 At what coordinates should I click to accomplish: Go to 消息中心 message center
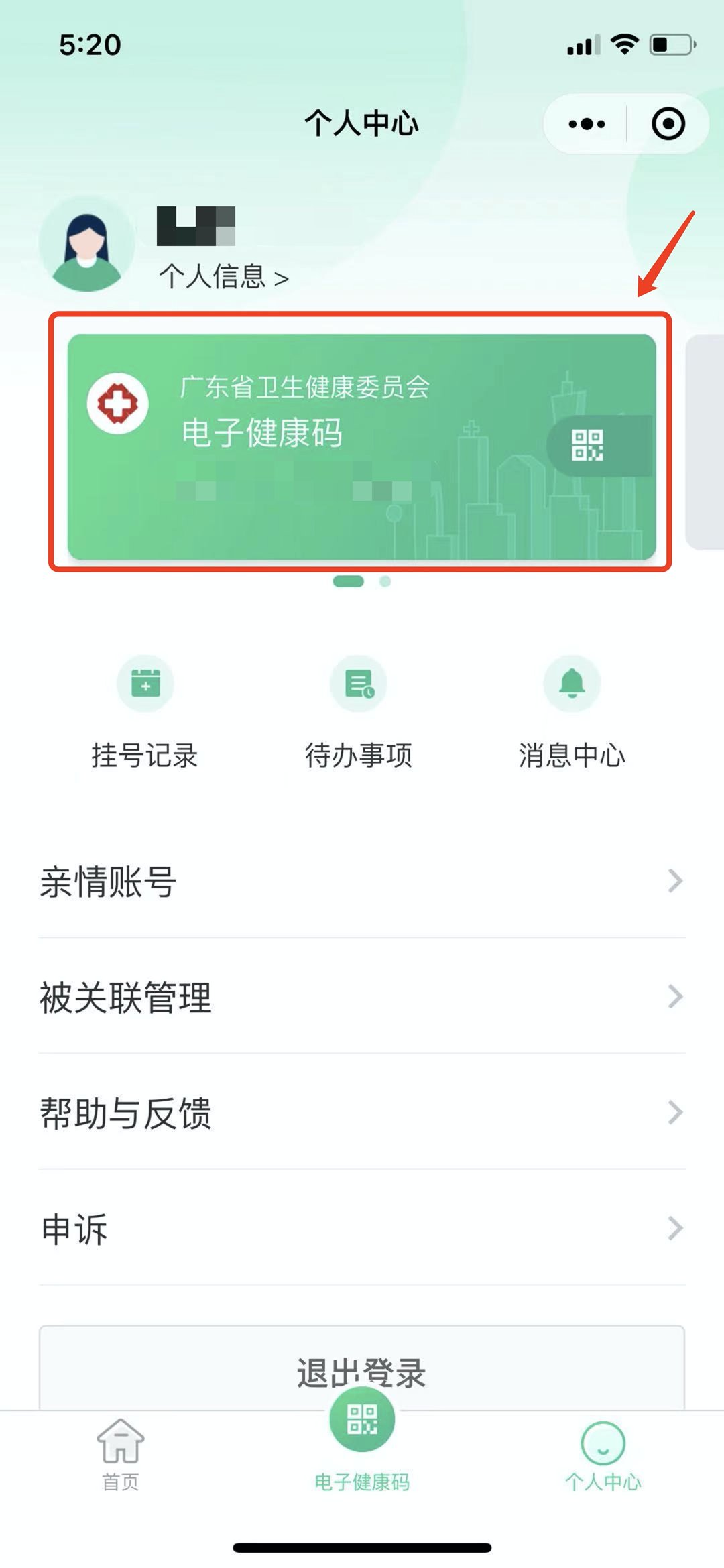point(572,712)
